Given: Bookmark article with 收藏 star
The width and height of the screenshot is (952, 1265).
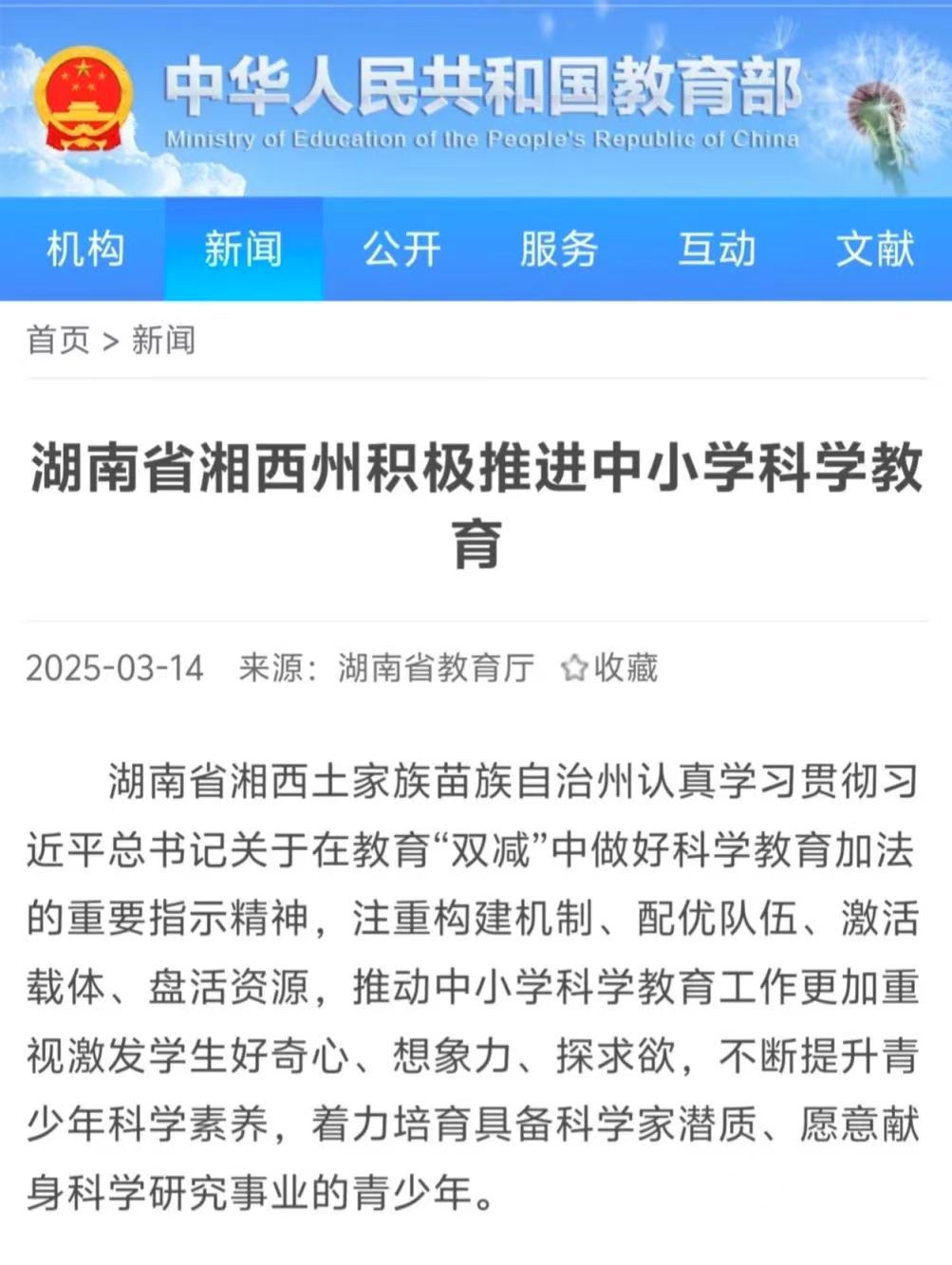Looking at the screenshot, I should click(609, 668).
